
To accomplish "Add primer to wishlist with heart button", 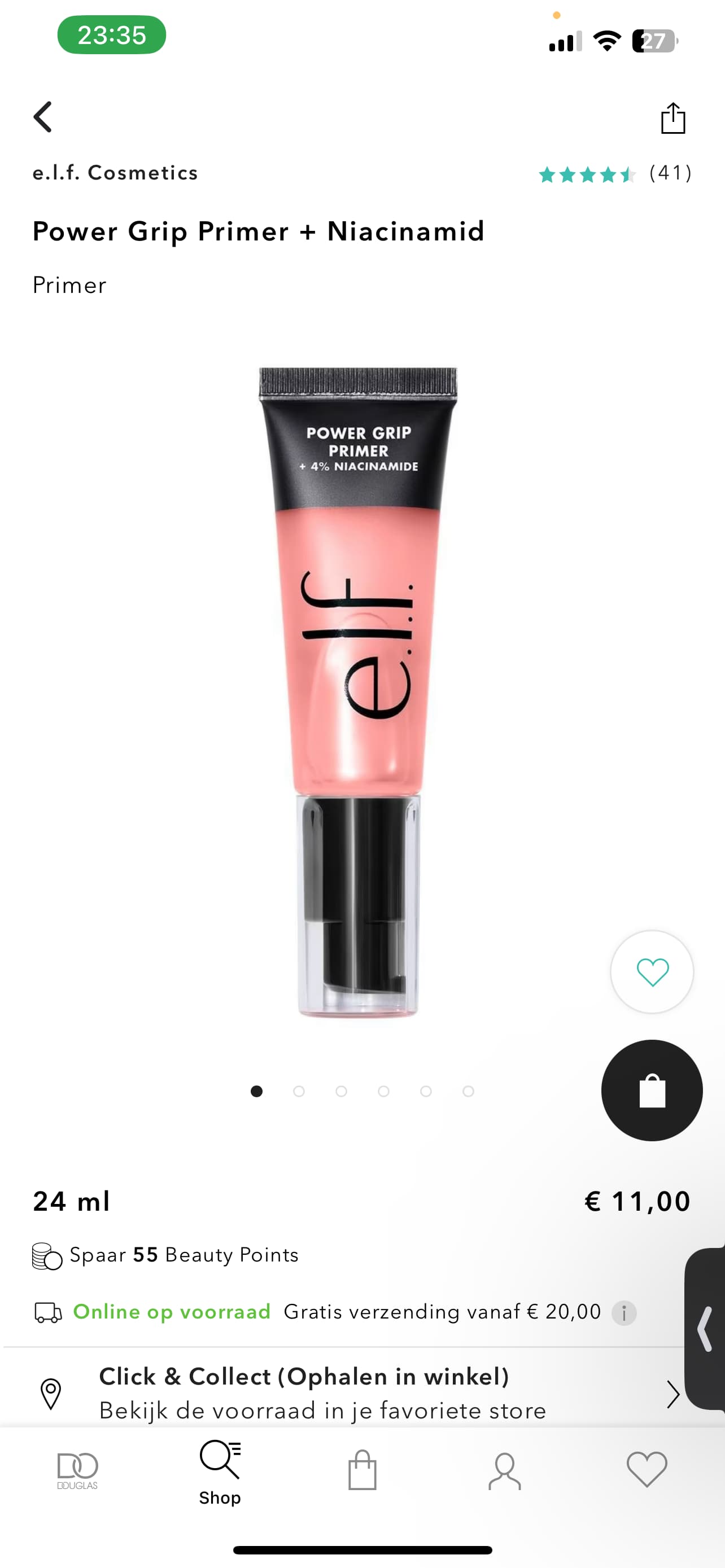I will tap(652, 971).
